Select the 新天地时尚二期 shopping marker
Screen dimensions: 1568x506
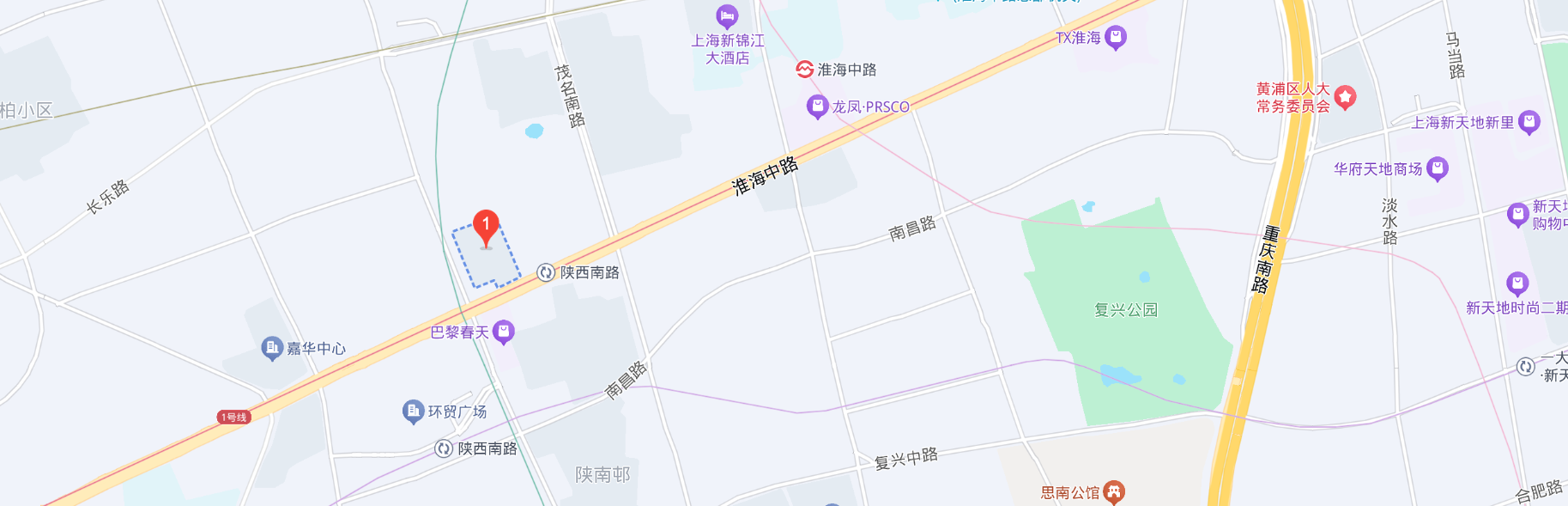tap(1517, 283)
